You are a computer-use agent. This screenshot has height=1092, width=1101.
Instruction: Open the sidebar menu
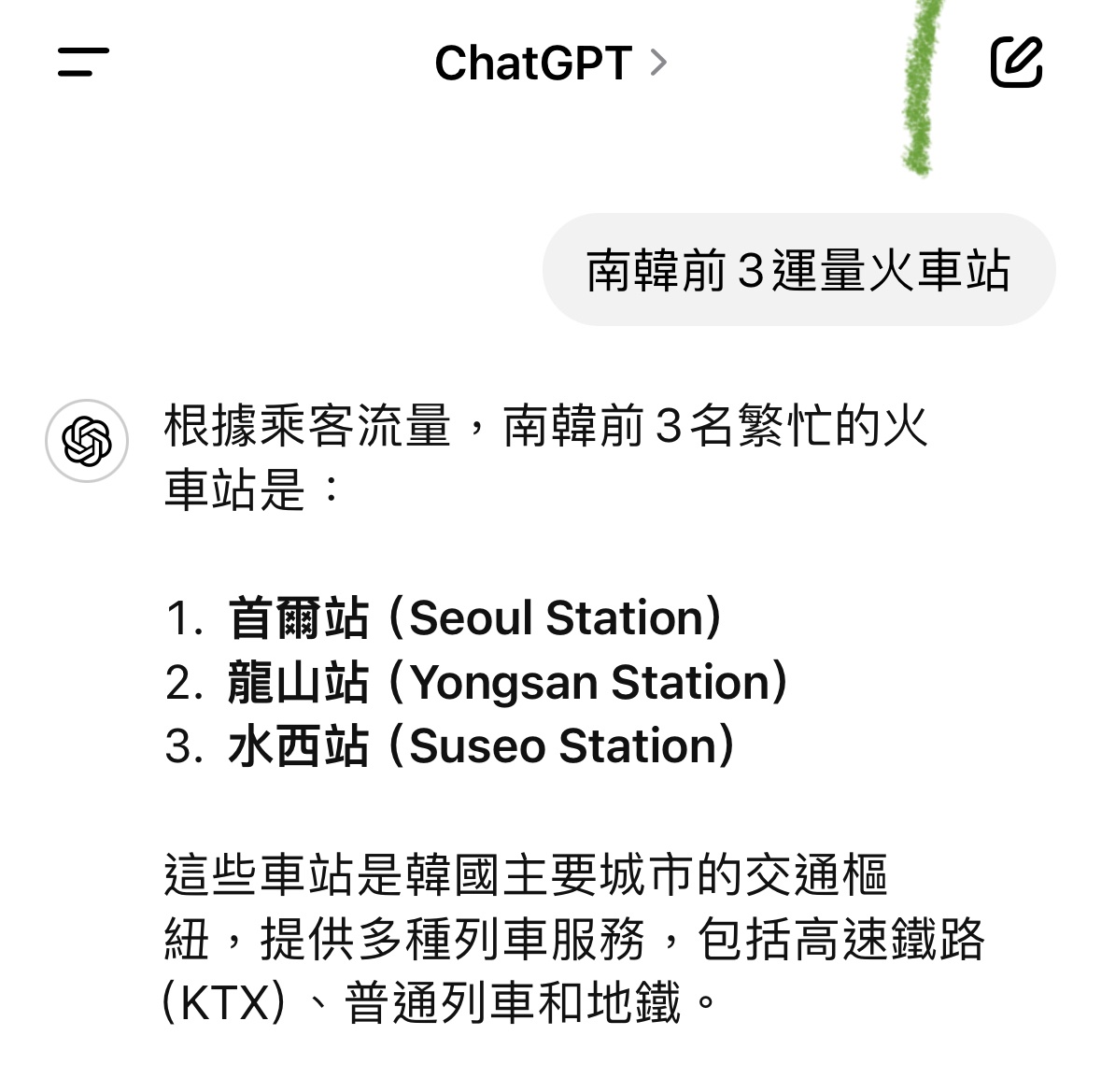tap(83, 63)
